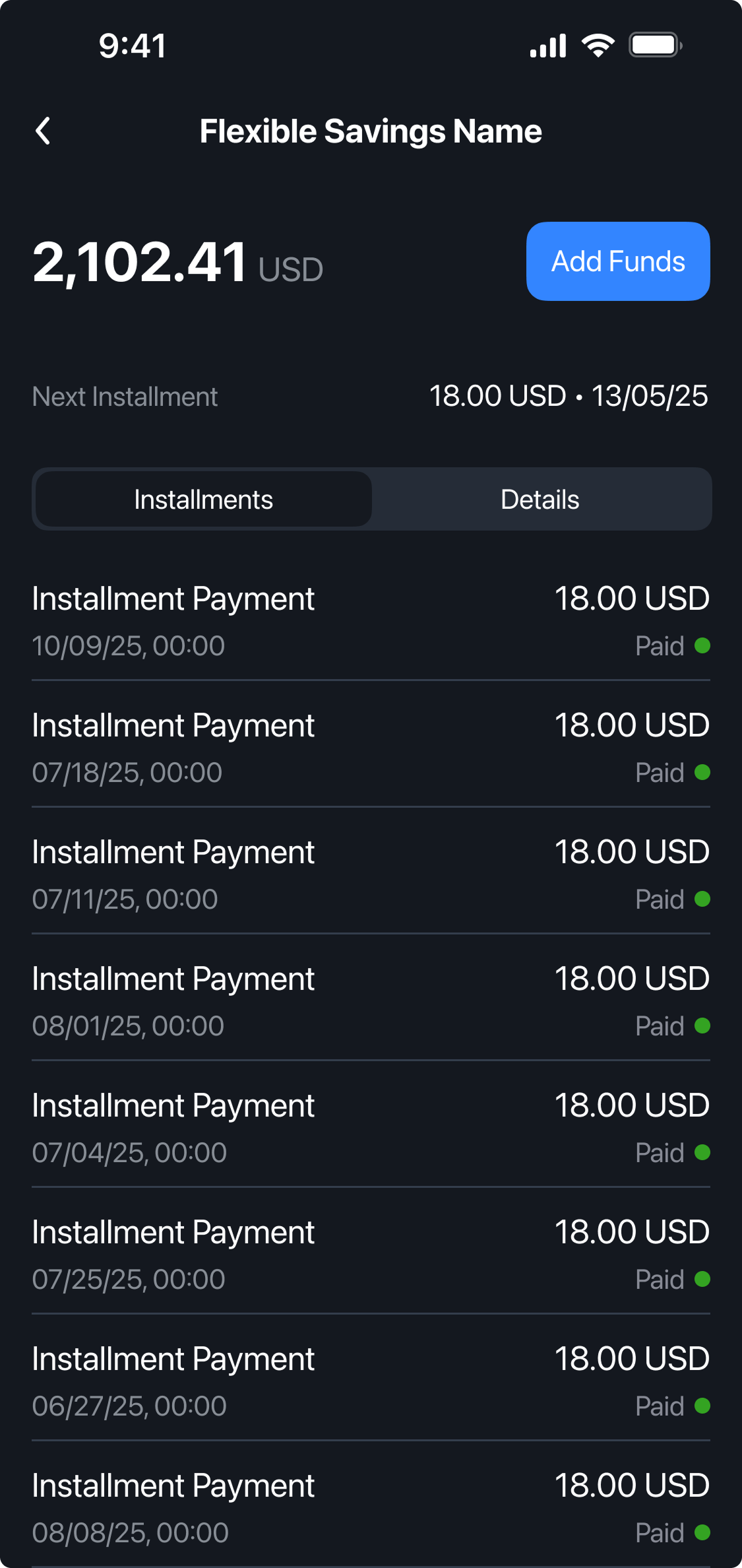This screenshot has width=742, height=1568.
Task: Tap the green Paid dot on 08/08/25 payment
Action: click(x=702, y=1532)
